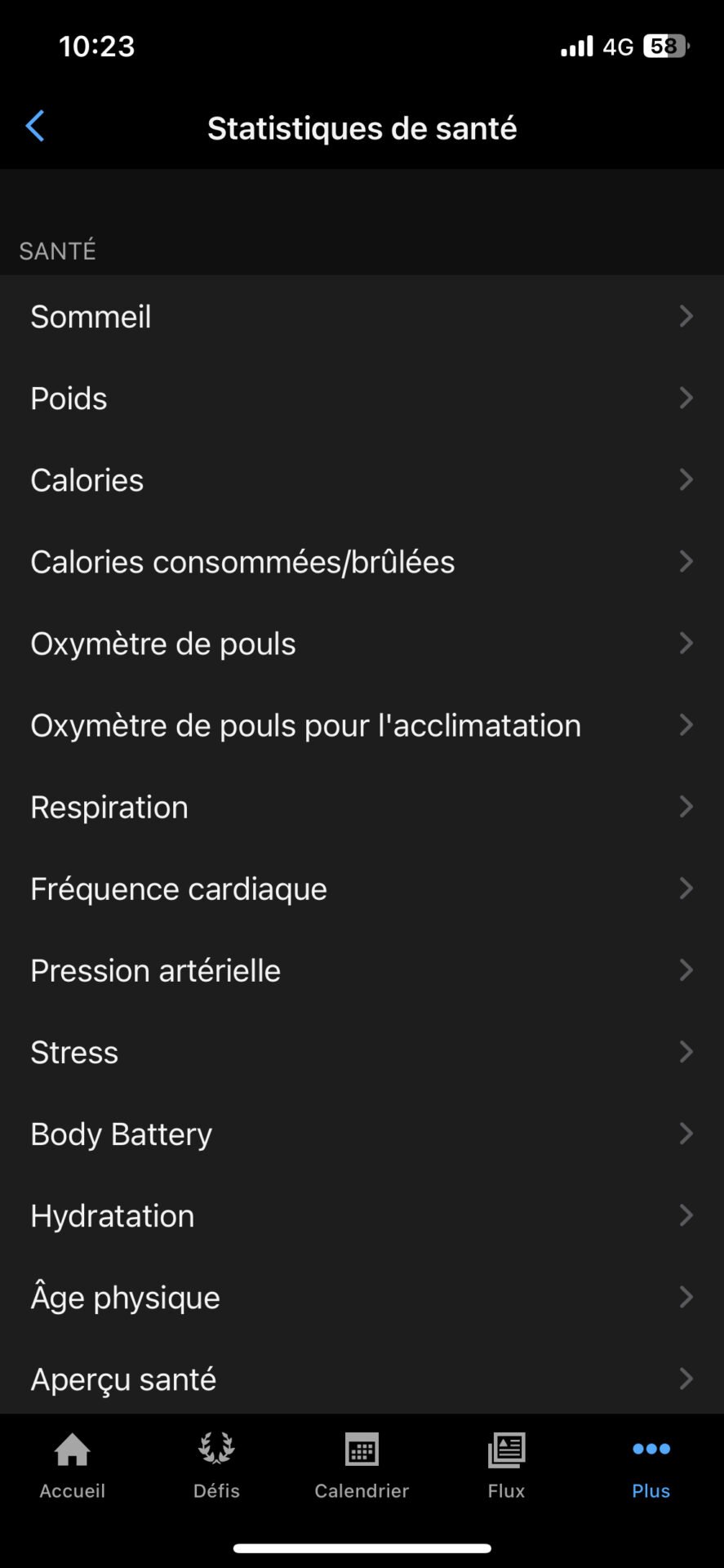This screenshot has width=724, height=1568.
Task: Open the Oxymètre de pouls row
Action: click(362, 643)
